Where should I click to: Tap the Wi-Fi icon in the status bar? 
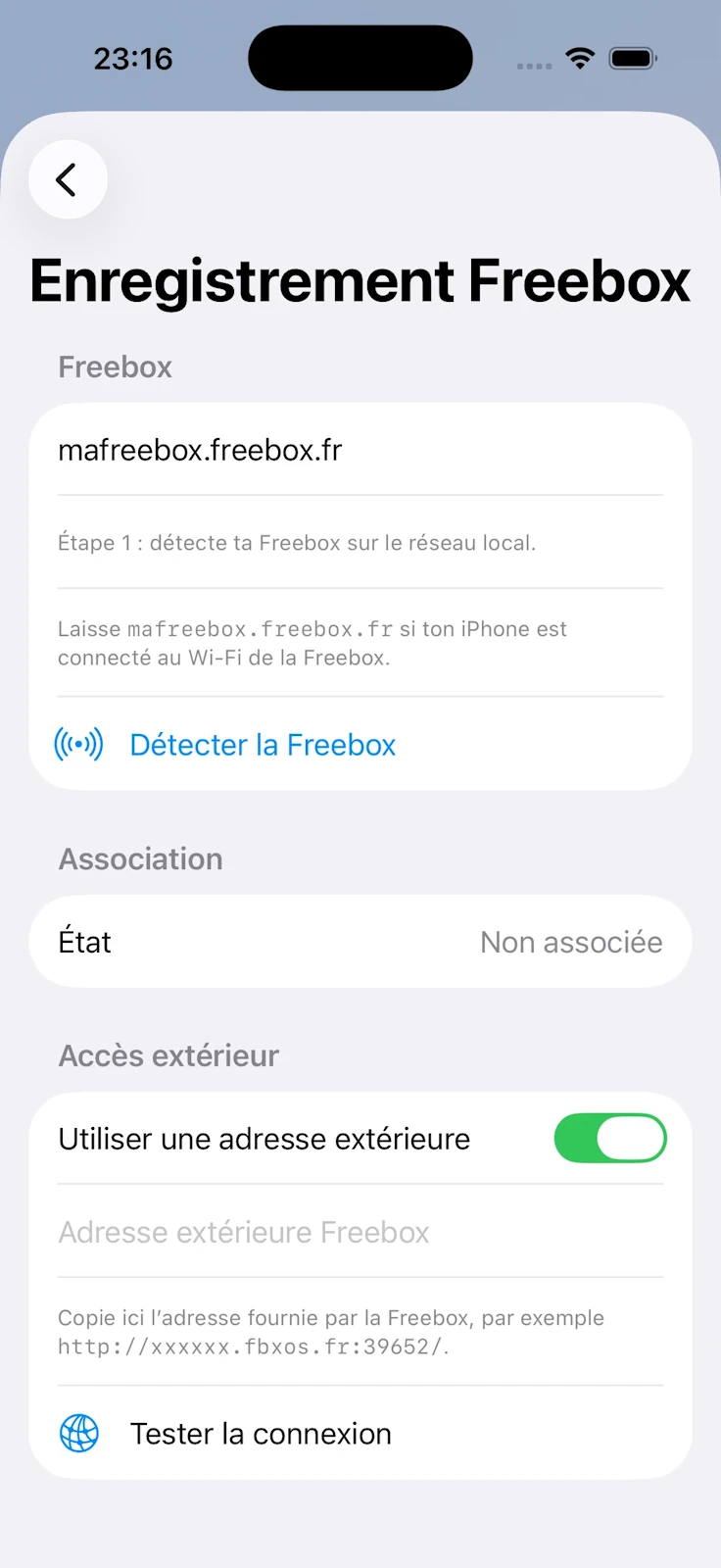(579, 58)
